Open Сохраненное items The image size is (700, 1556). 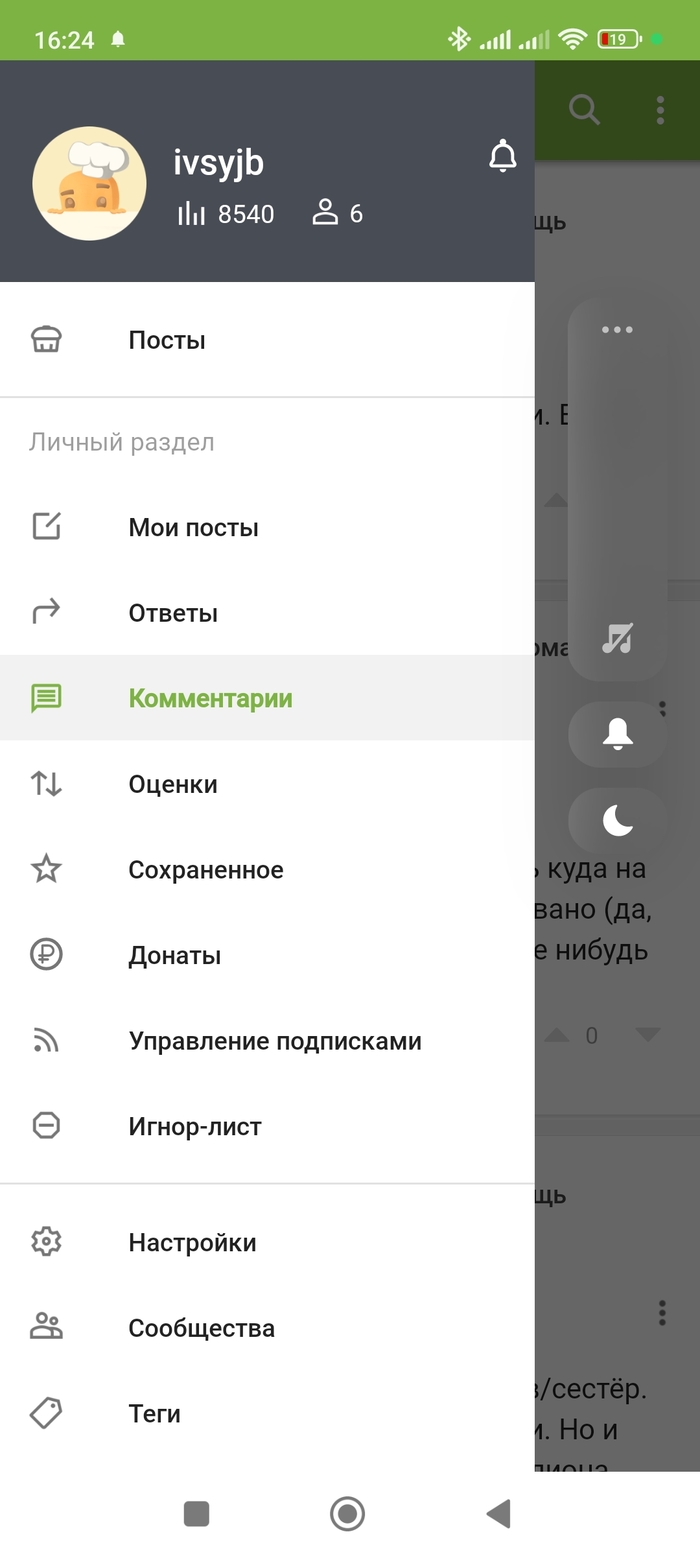(x=206, y=870)
